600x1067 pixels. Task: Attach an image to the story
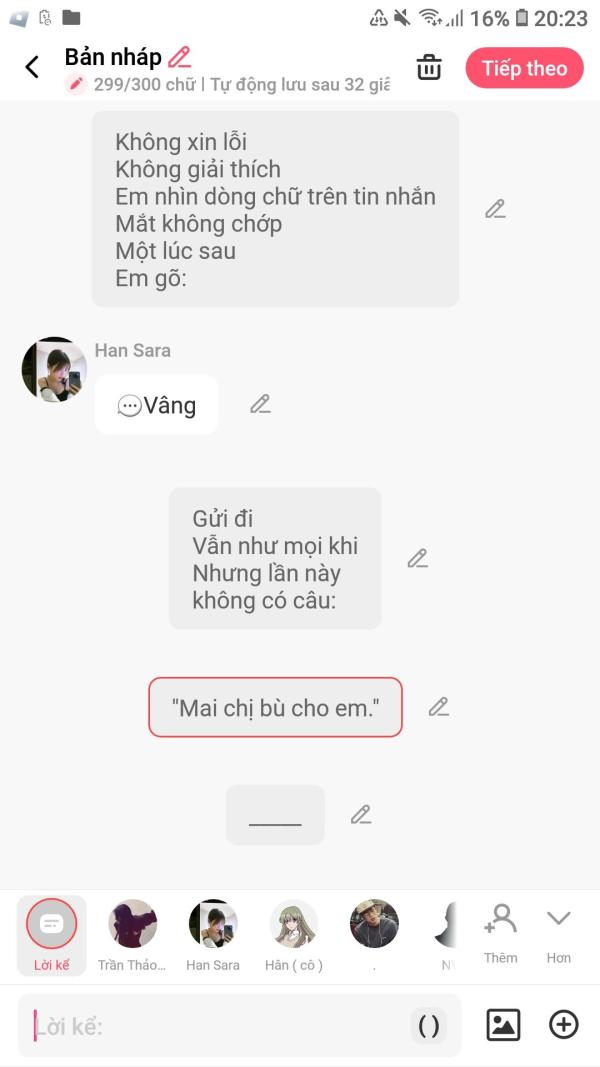coord(503,1025)
